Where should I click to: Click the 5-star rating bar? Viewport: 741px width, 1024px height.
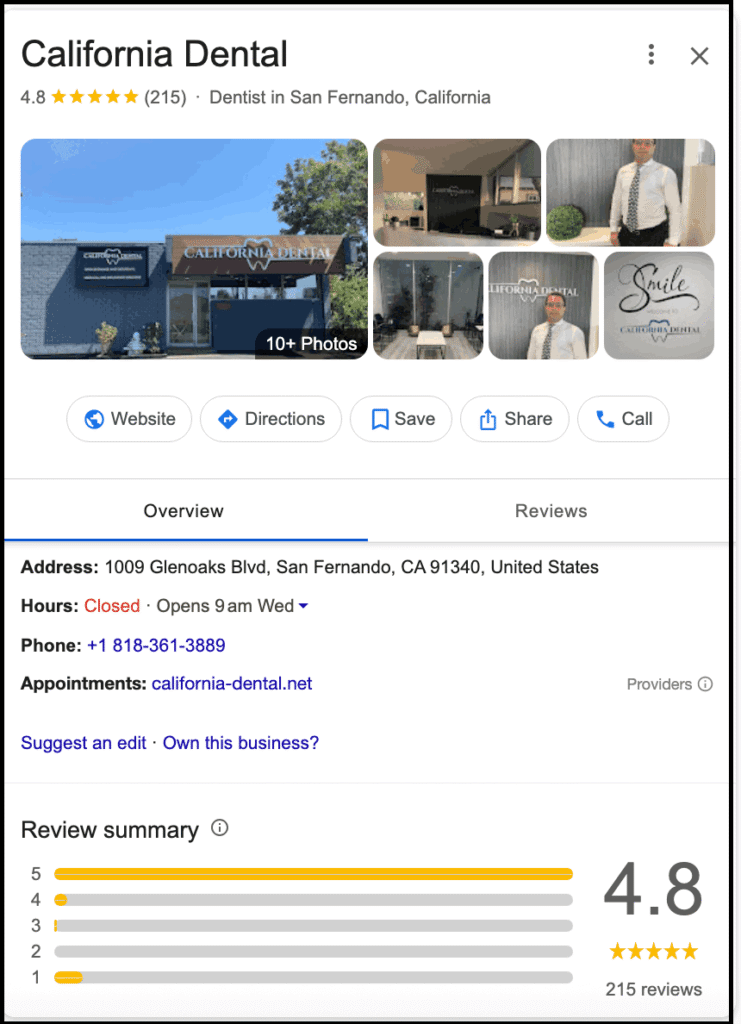click(313, 873)
